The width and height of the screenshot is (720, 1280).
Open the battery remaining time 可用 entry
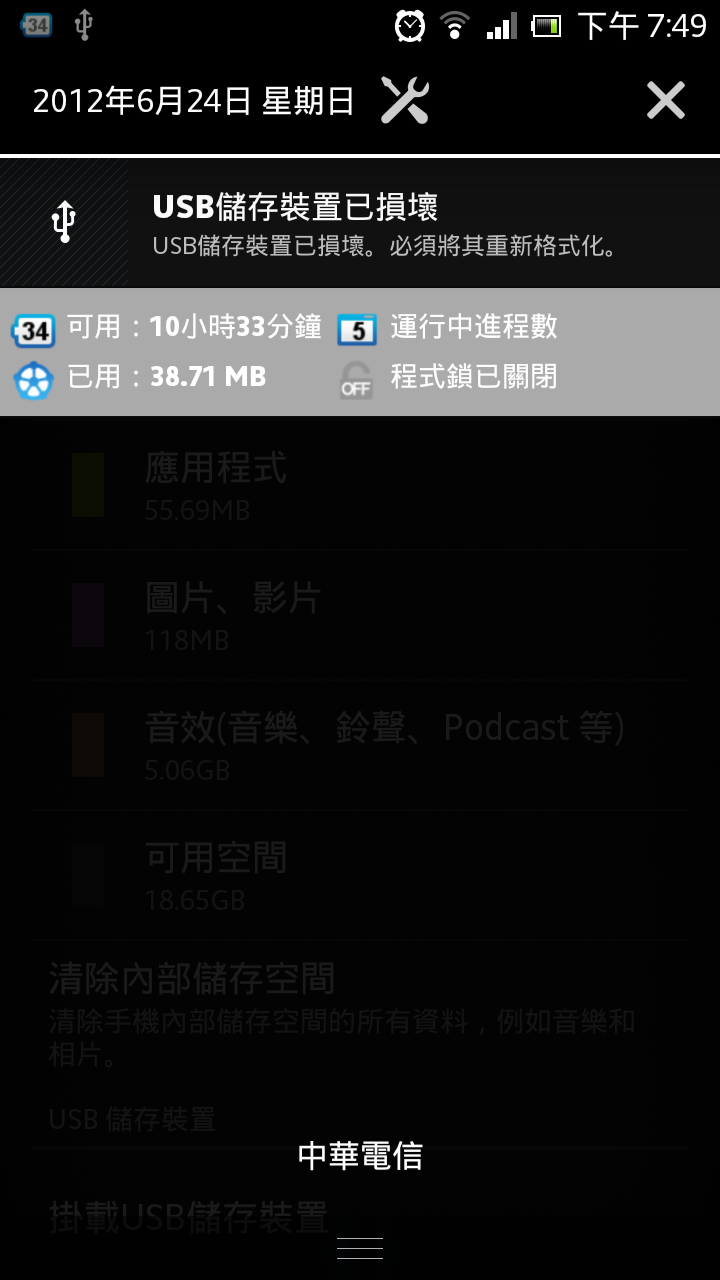click(167, 327)
